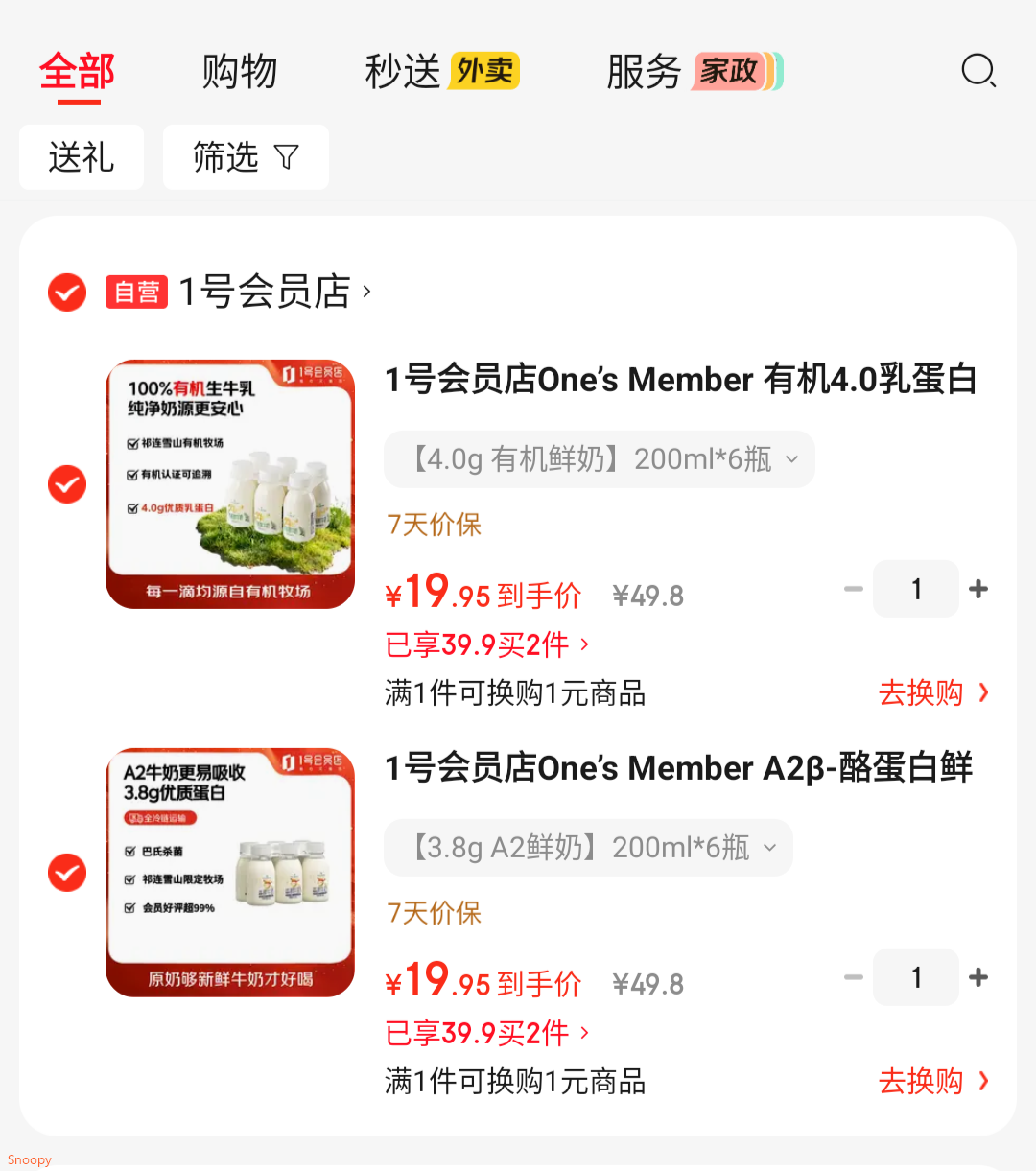Uncheck all items from 1号会员店
The height and width of the screenshot is (1171, 1036).
(67, 293)
